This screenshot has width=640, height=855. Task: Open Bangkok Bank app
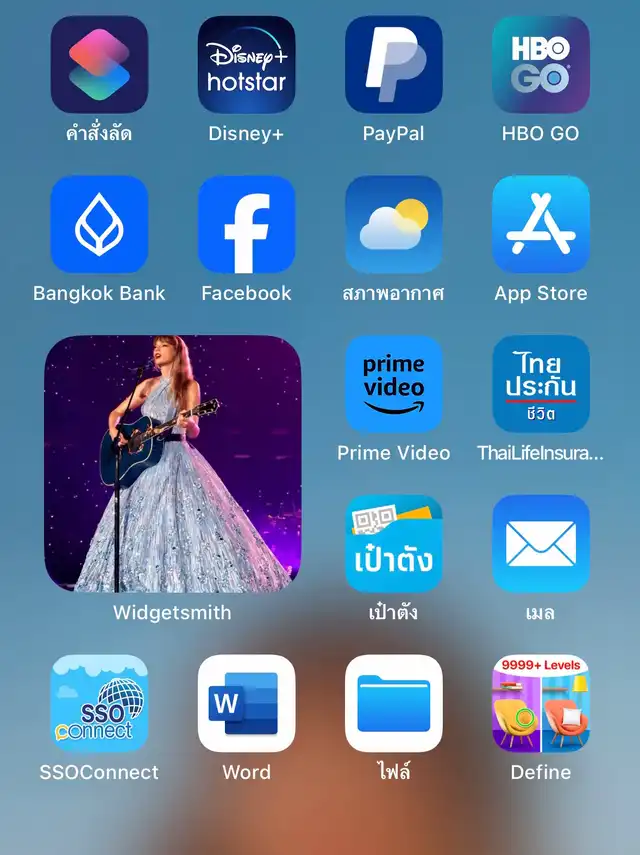tap(99, 224)
